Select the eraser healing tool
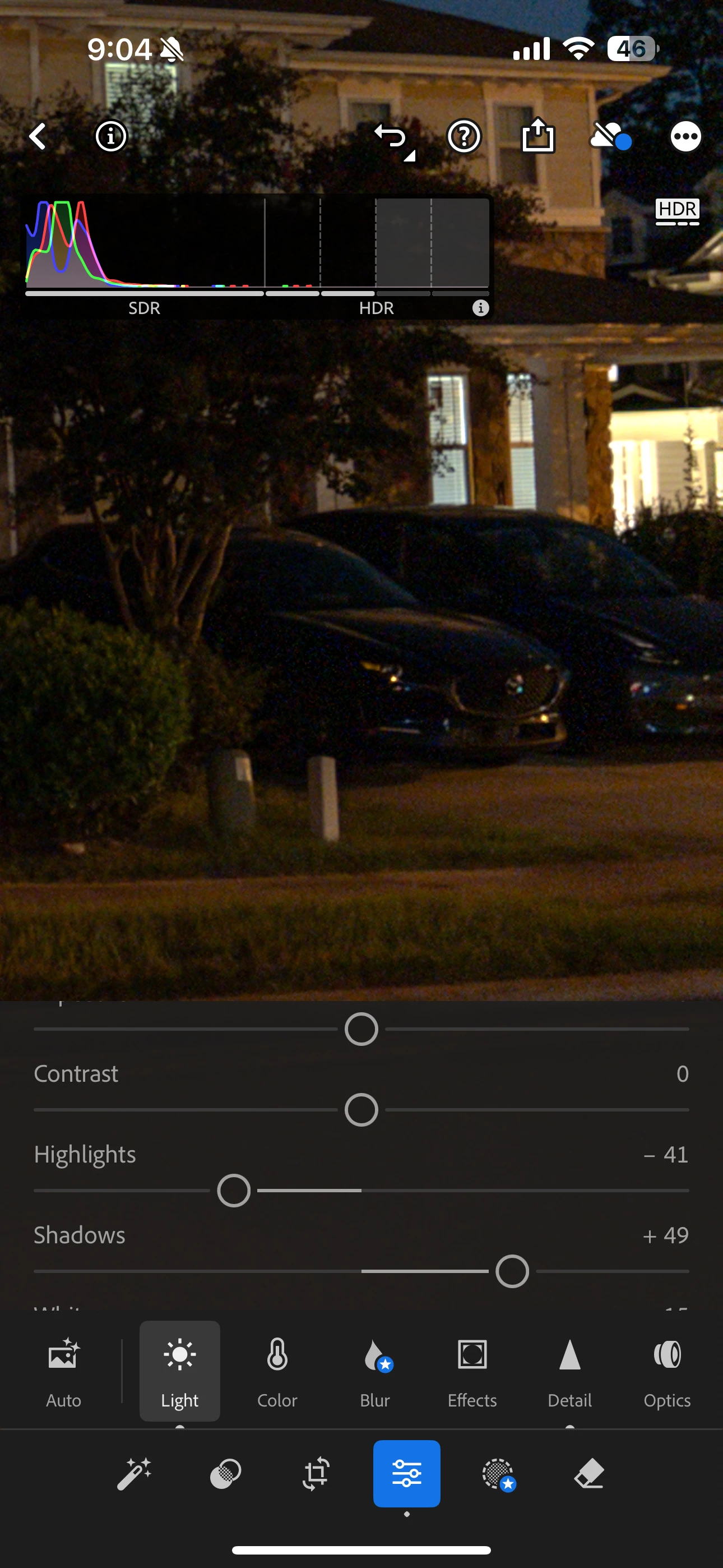The width and height of the screenshot is (723, 1568). pyautogui.click(x=588, y=1474)
